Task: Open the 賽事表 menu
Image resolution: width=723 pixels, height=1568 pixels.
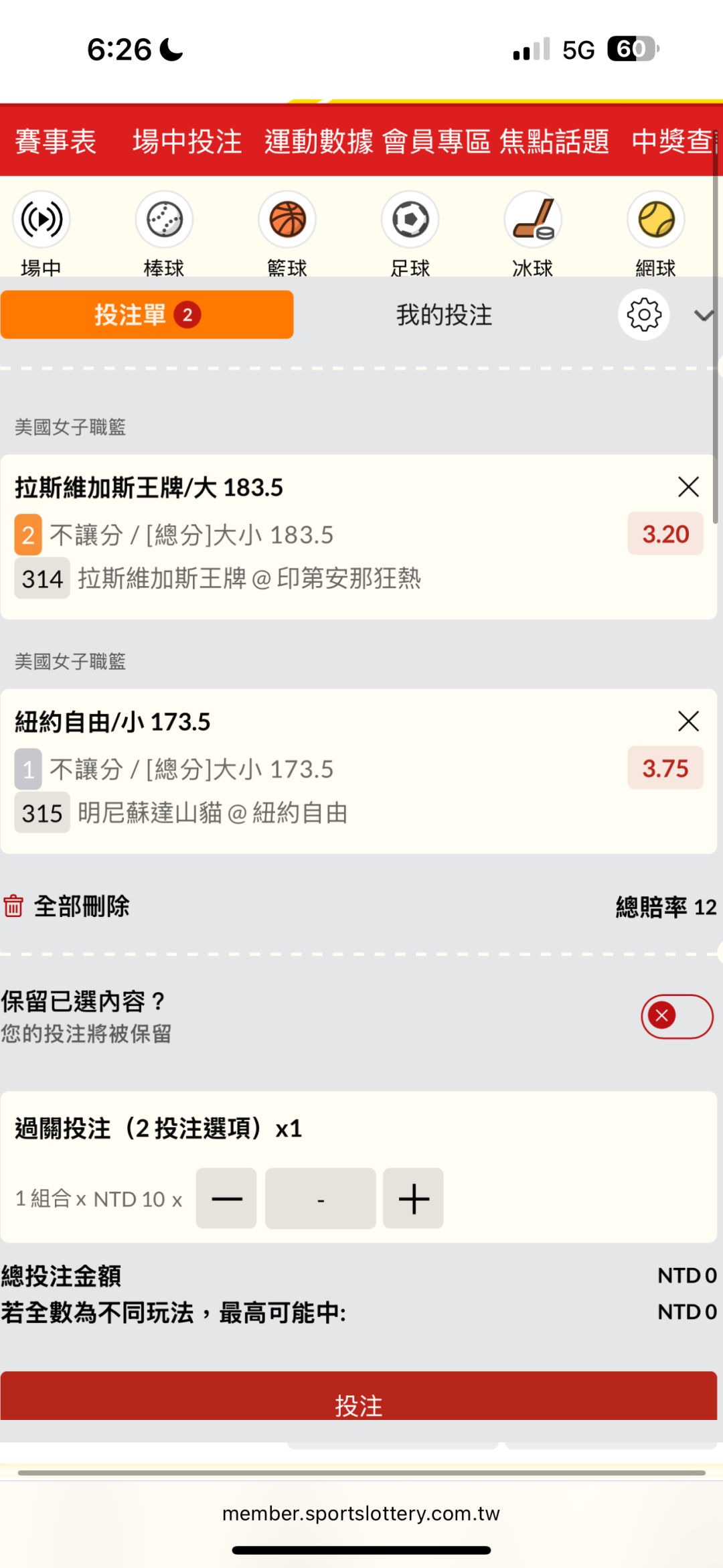Action: pos(56,141)
